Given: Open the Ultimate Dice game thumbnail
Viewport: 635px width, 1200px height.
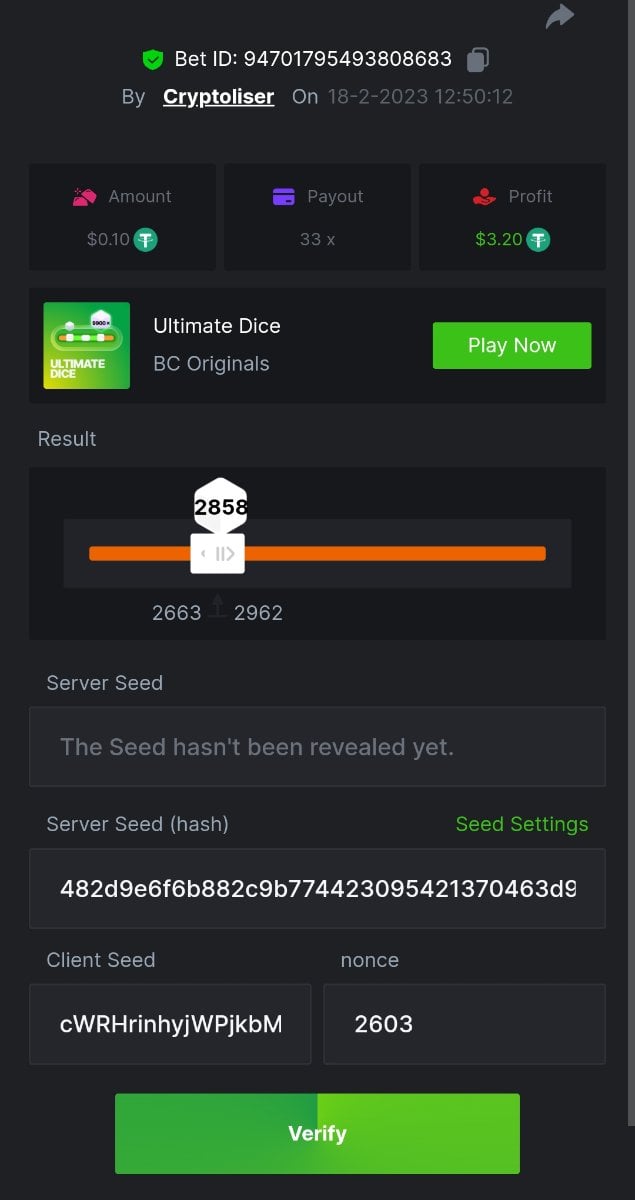Looking at the screenshot, I should coord(87,345).
